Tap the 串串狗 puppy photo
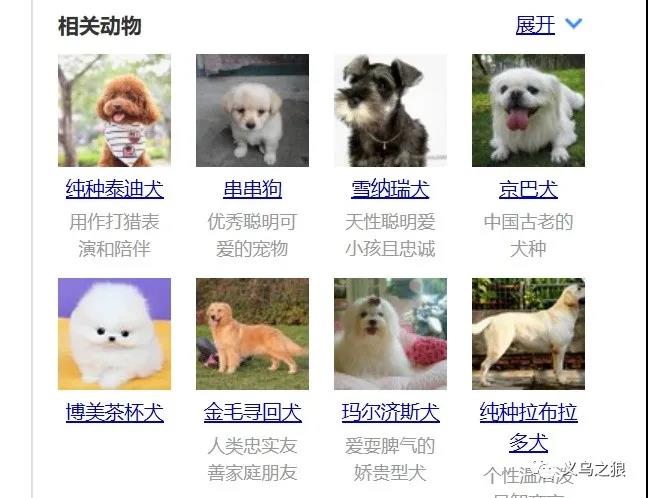The width and height of the screenshot is (648, 498). 252,110
